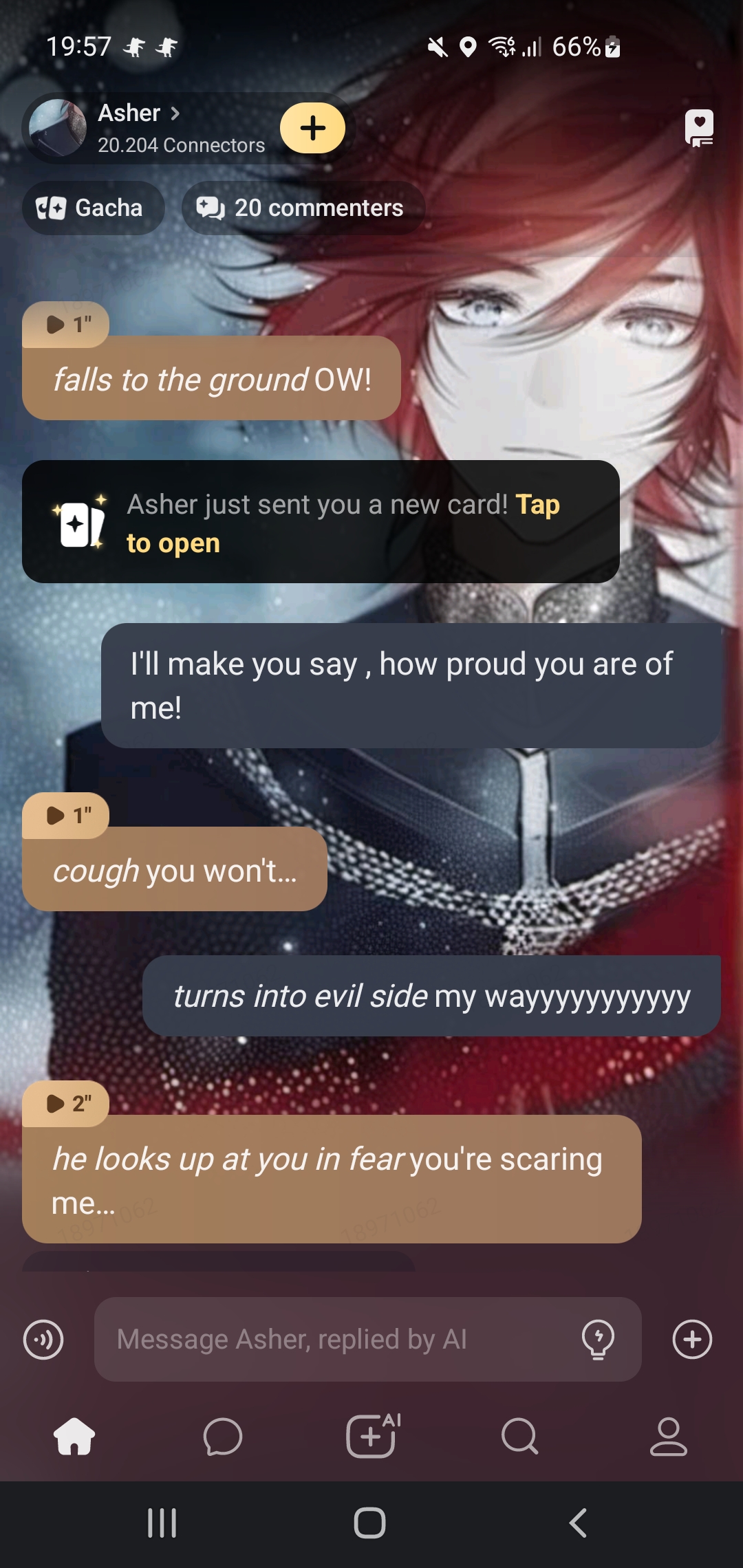
Task: Play the voice clip for 'falls to the ground OW!'
Action: [66, 324]
